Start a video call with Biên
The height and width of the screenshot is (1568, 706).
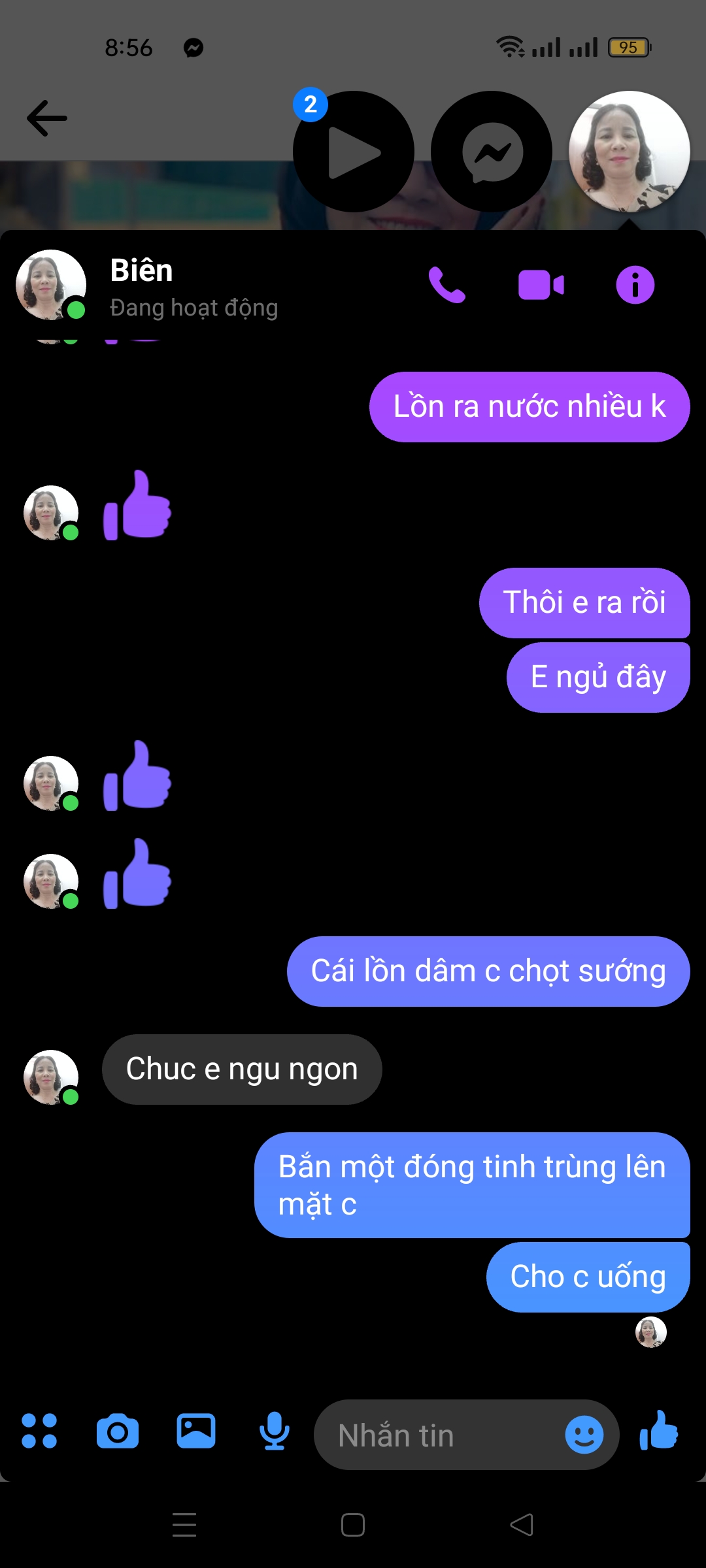[x=541, y=285]
